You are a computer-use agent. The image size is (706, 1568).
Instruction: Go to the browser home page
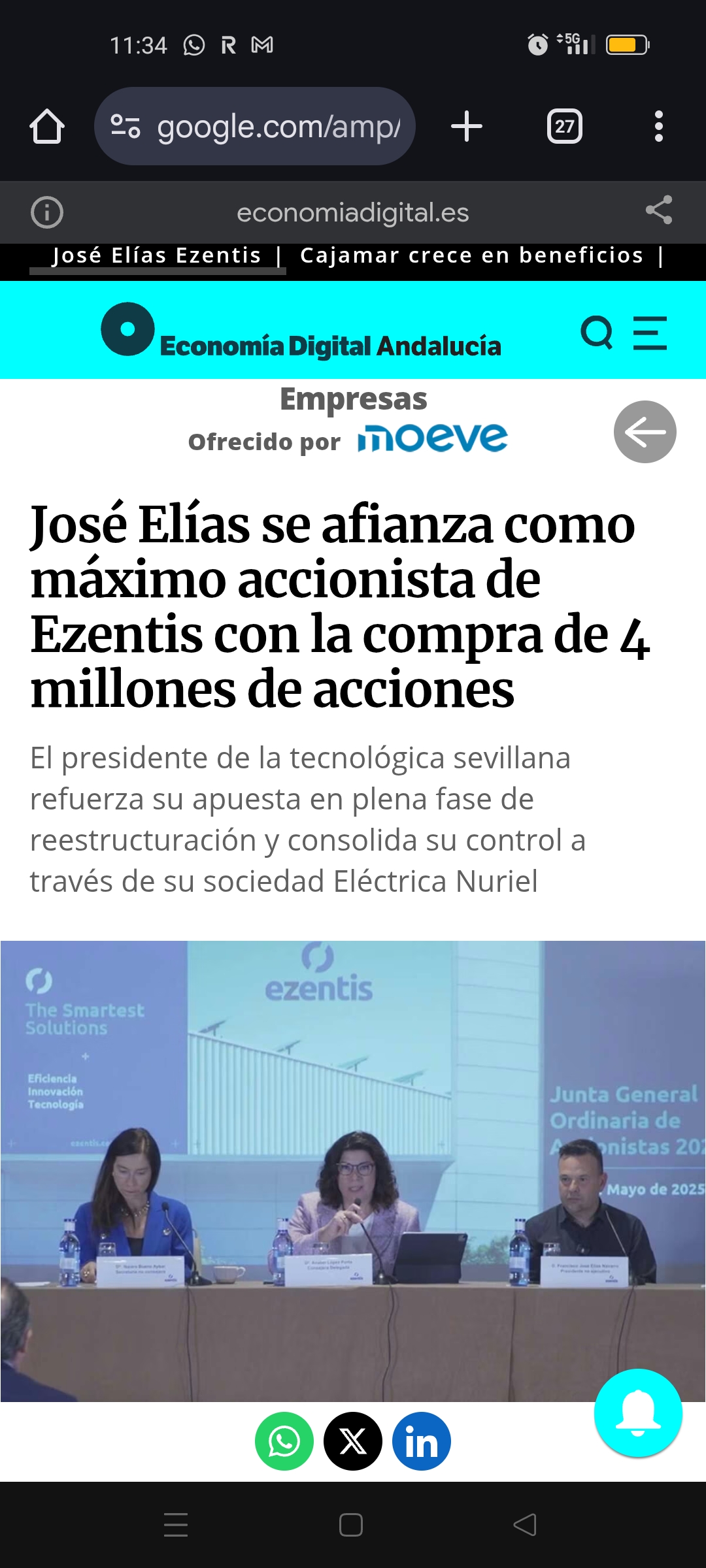tap(47, 126)
